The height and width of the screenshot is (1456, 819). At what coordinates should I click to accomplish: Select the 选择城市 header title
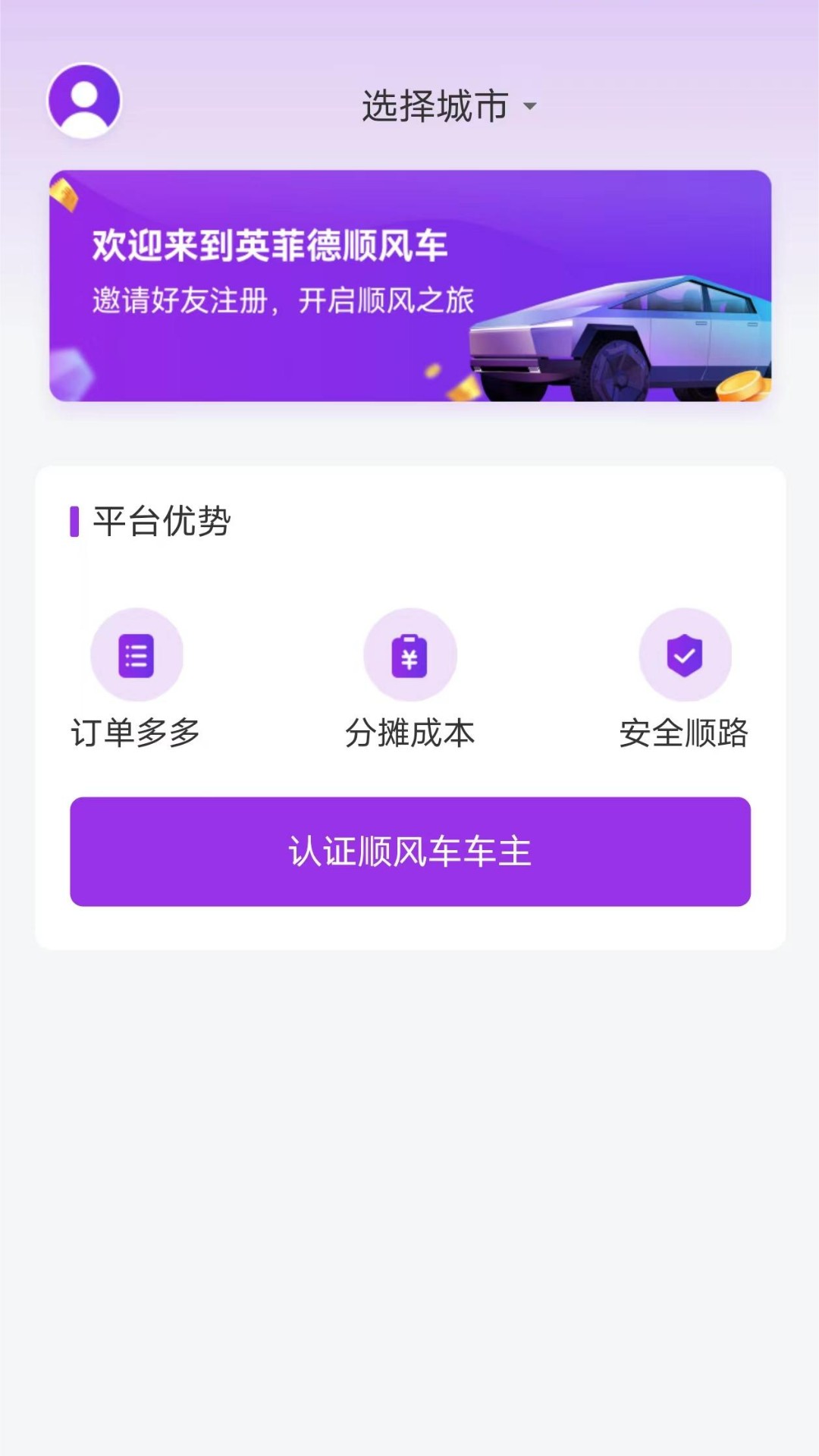click(435, 106)
